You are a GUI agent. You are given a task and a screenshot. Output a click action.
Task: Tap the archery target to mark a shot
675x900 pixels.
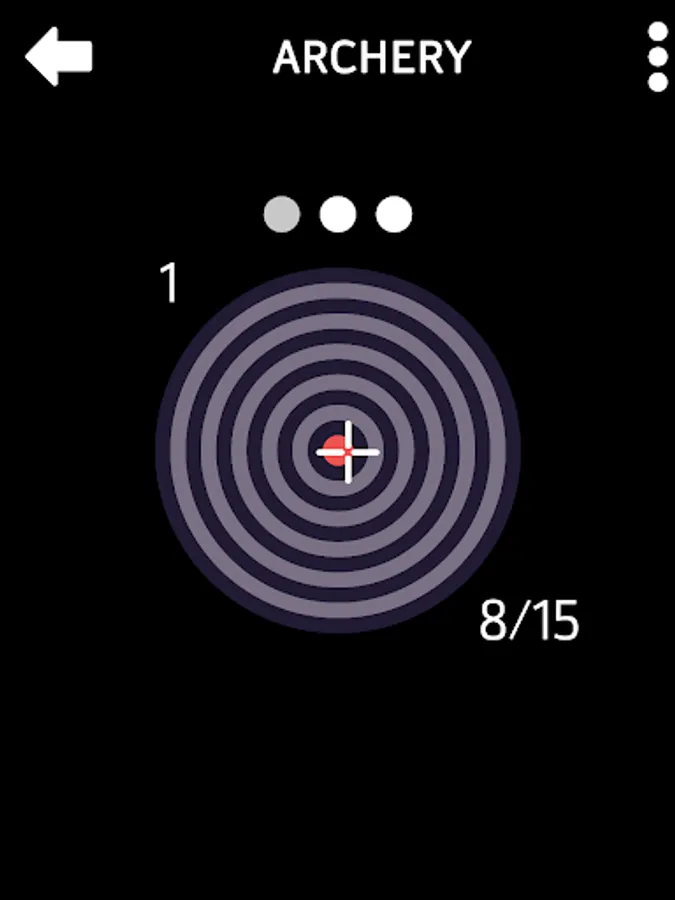tap(338, 450)
